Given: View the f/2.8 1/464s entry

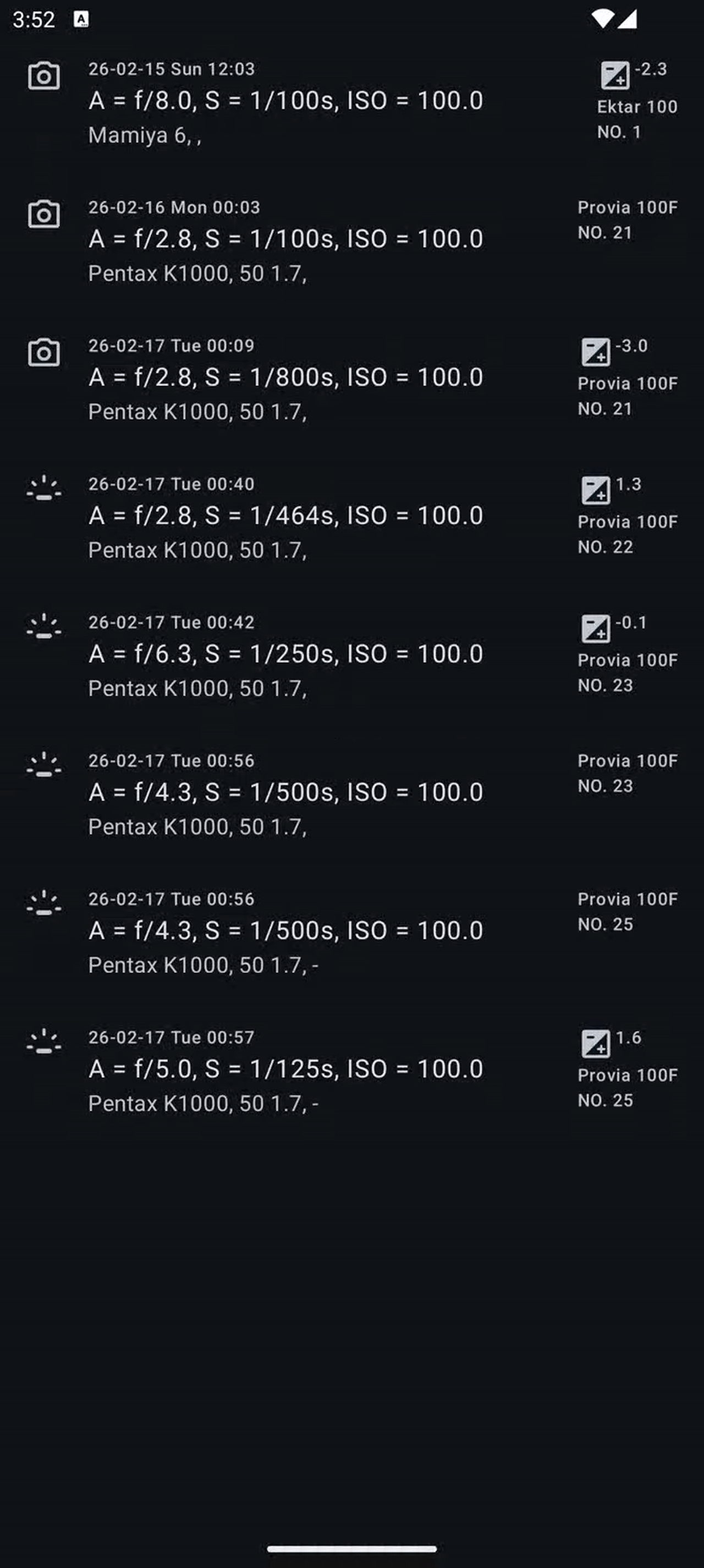Looking at the screenshot, I should pos(286,516).
